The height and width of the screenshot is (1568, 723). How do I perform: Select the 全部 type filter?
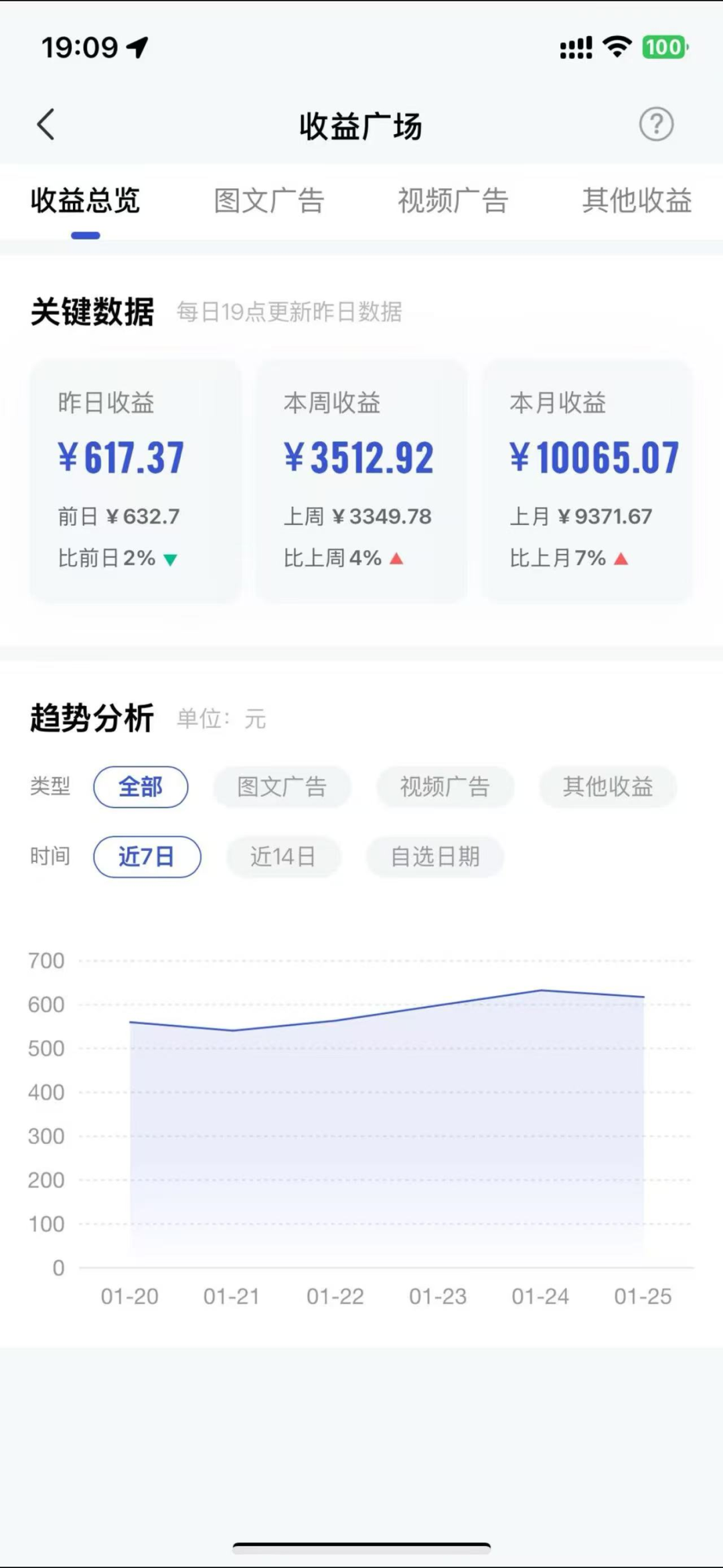click(141, 787)
